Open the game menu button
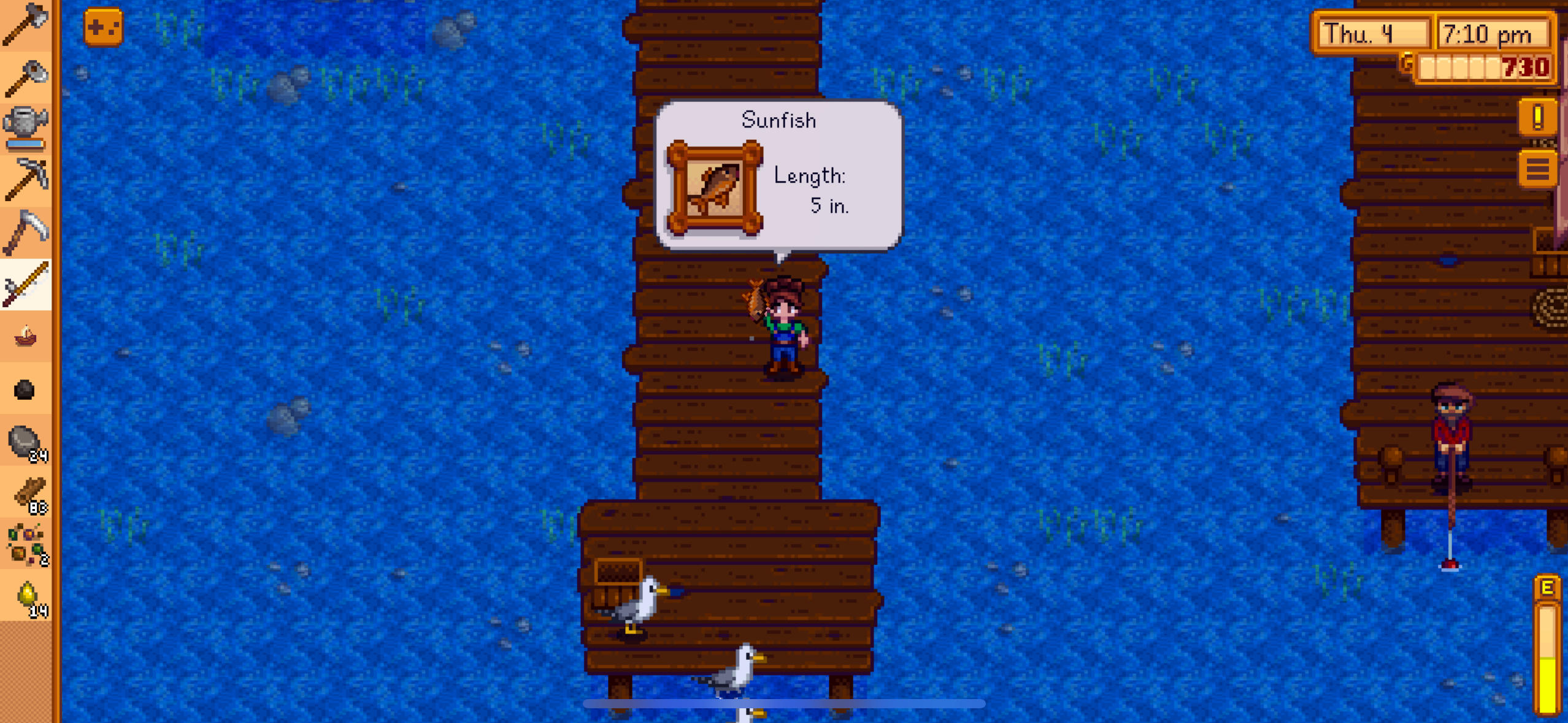1568x723 pixels. [1537, 169]
